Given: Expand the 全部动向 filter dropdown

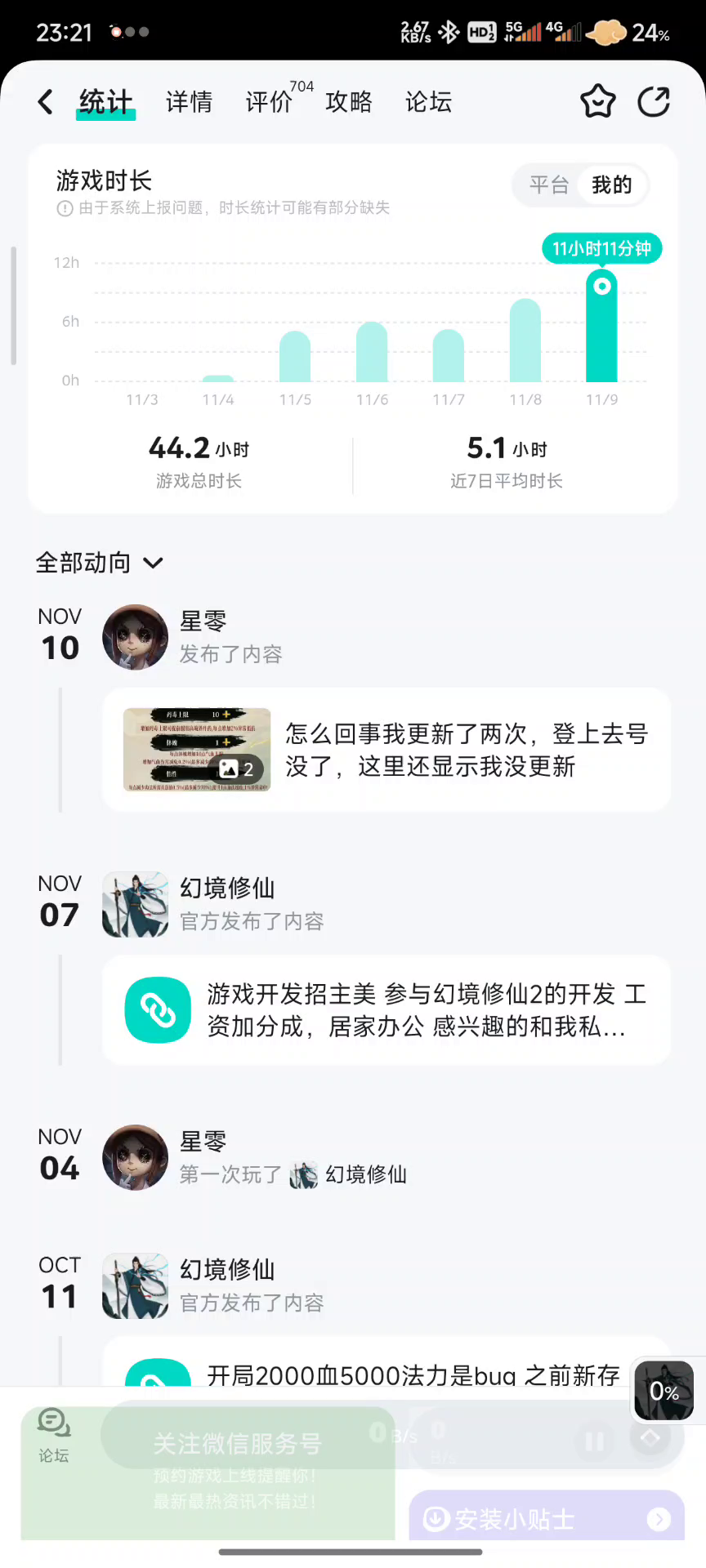Looking at the screenshot, I should (x=99, y=563).
